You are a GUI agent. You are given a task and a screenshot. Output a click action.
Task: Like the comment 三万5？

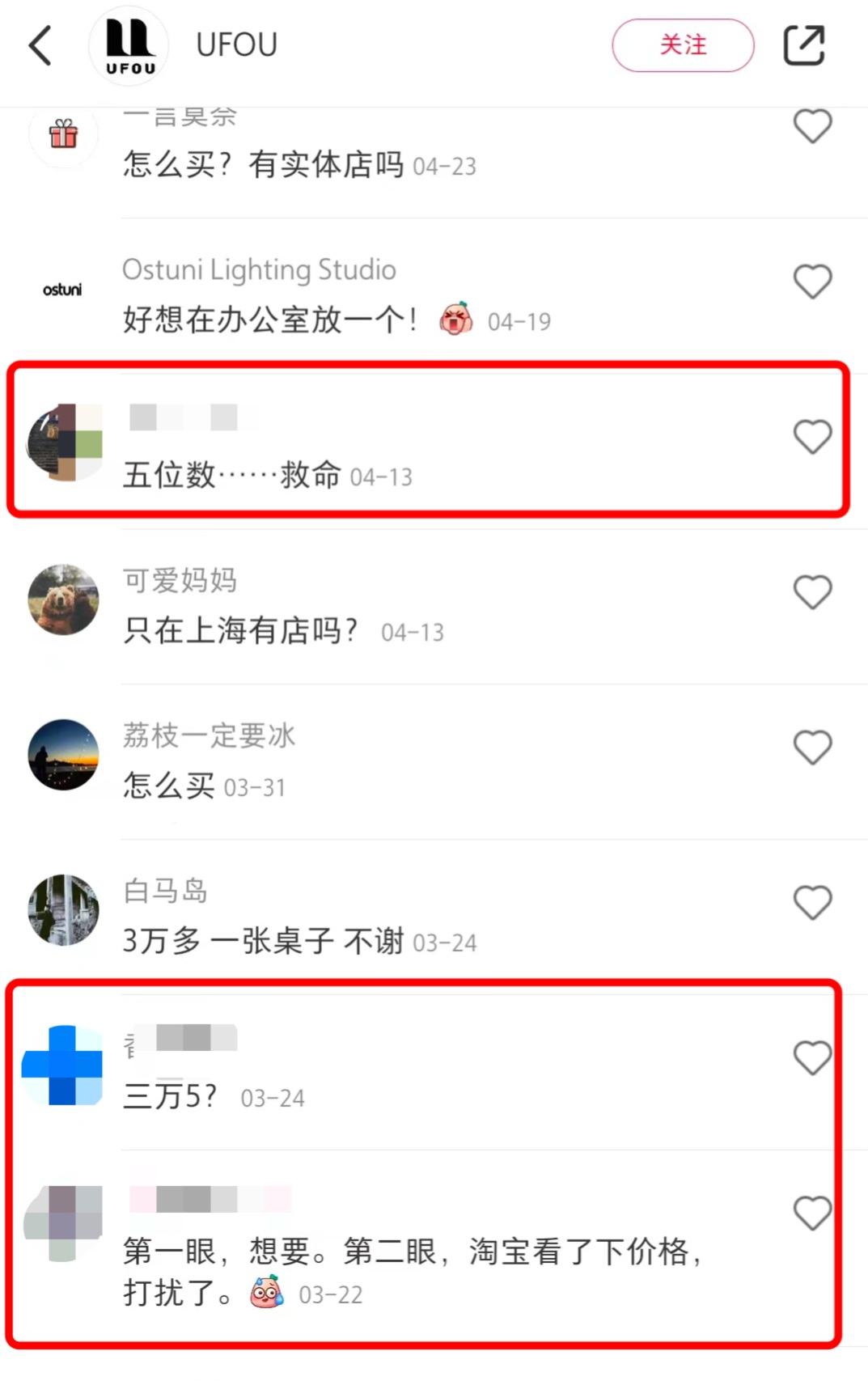click(812, 1056)
